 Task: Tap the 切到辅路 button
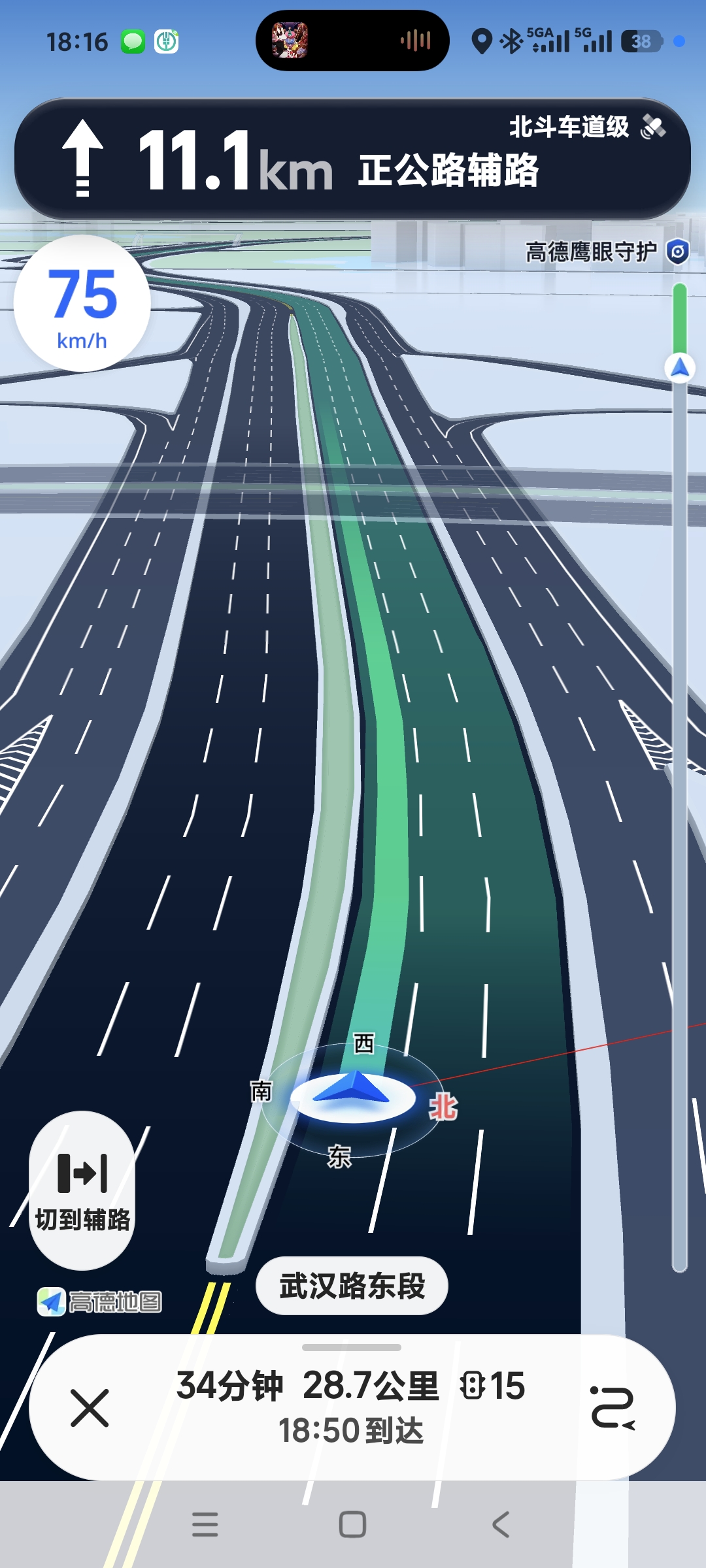click(82, 1190)
